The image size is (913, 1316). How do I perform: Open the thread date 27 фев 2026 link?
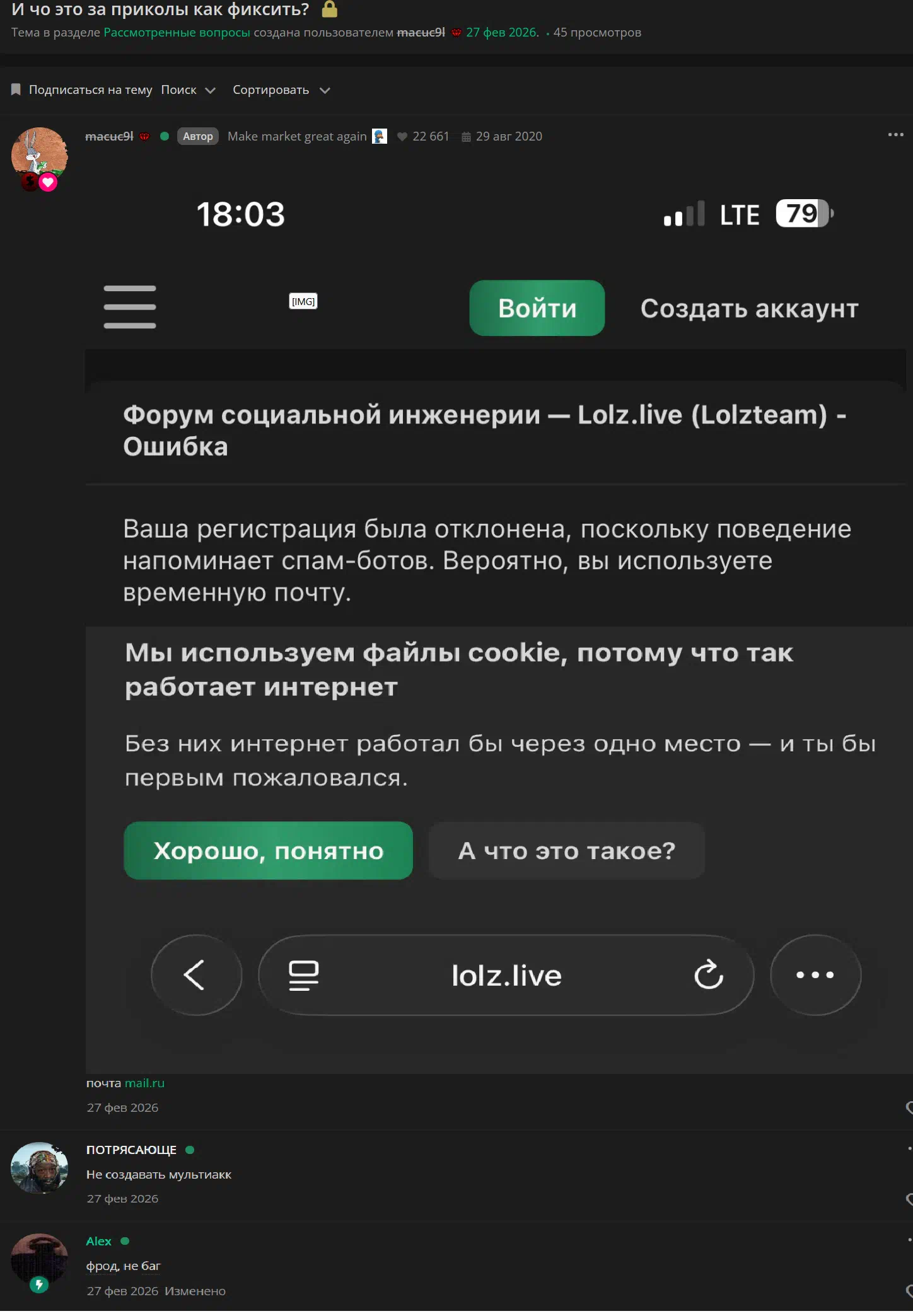click(x=501, y=33)
